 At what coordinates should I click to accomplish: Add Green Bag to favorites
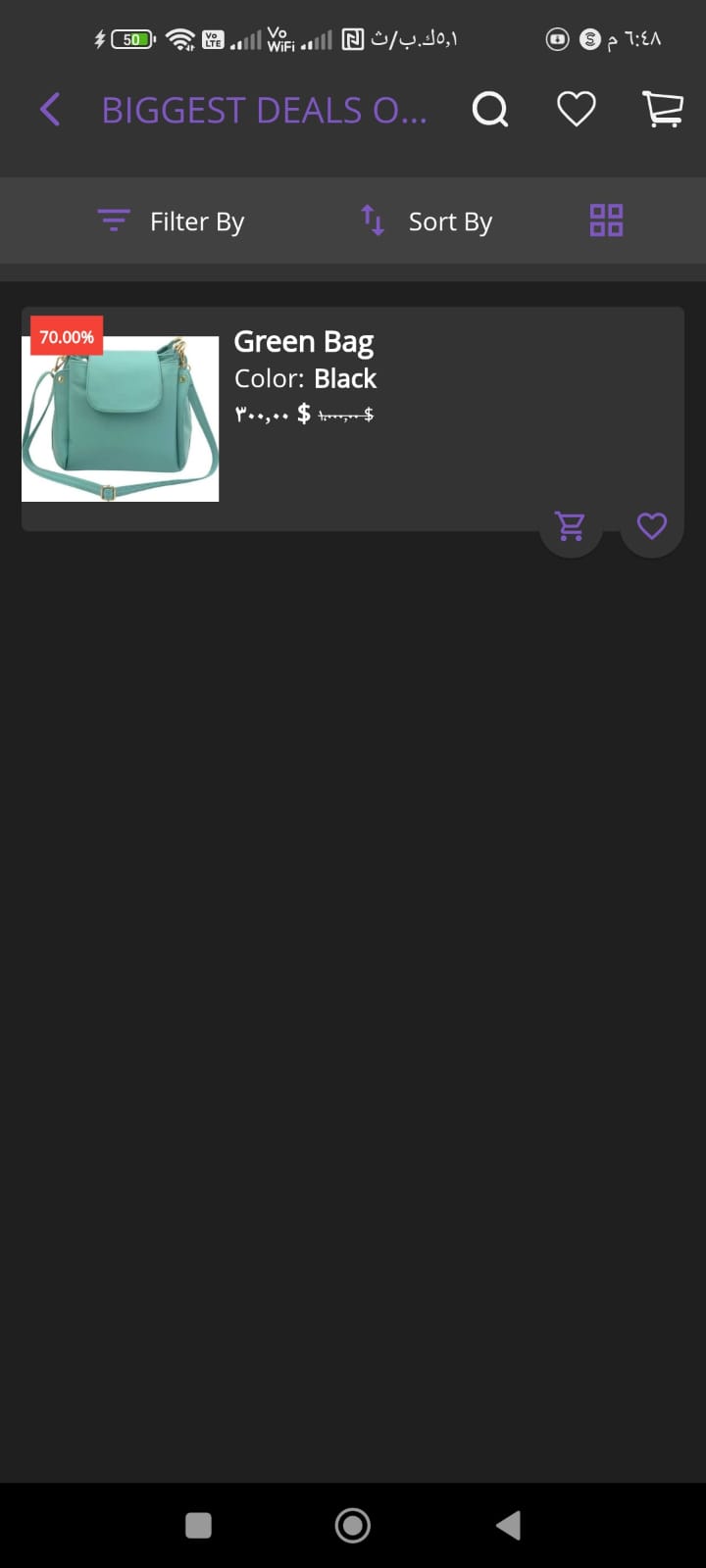tap(652, 526)
